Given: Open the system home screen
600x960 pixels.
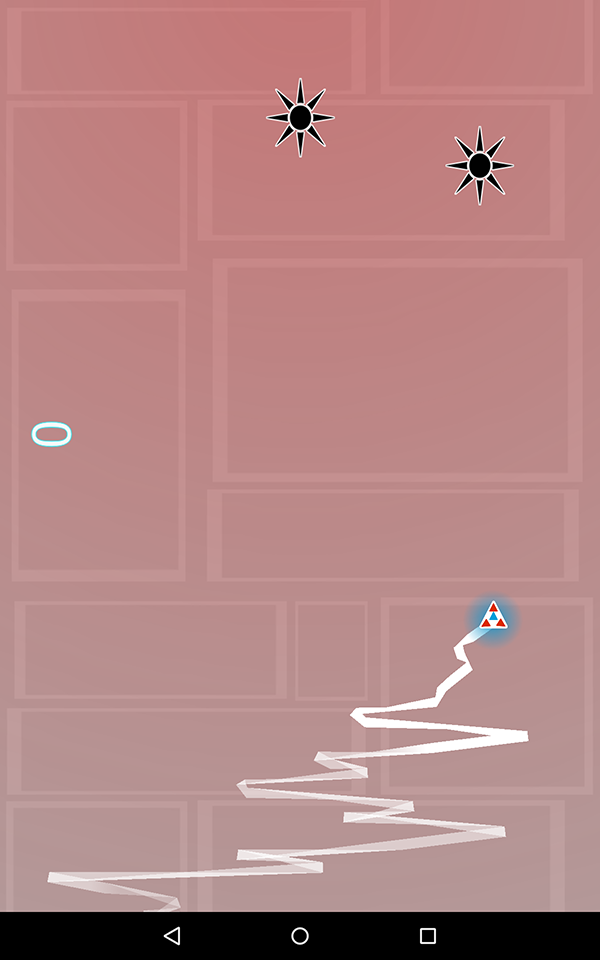Looking at the screenshot, I should tap(300, 936).
